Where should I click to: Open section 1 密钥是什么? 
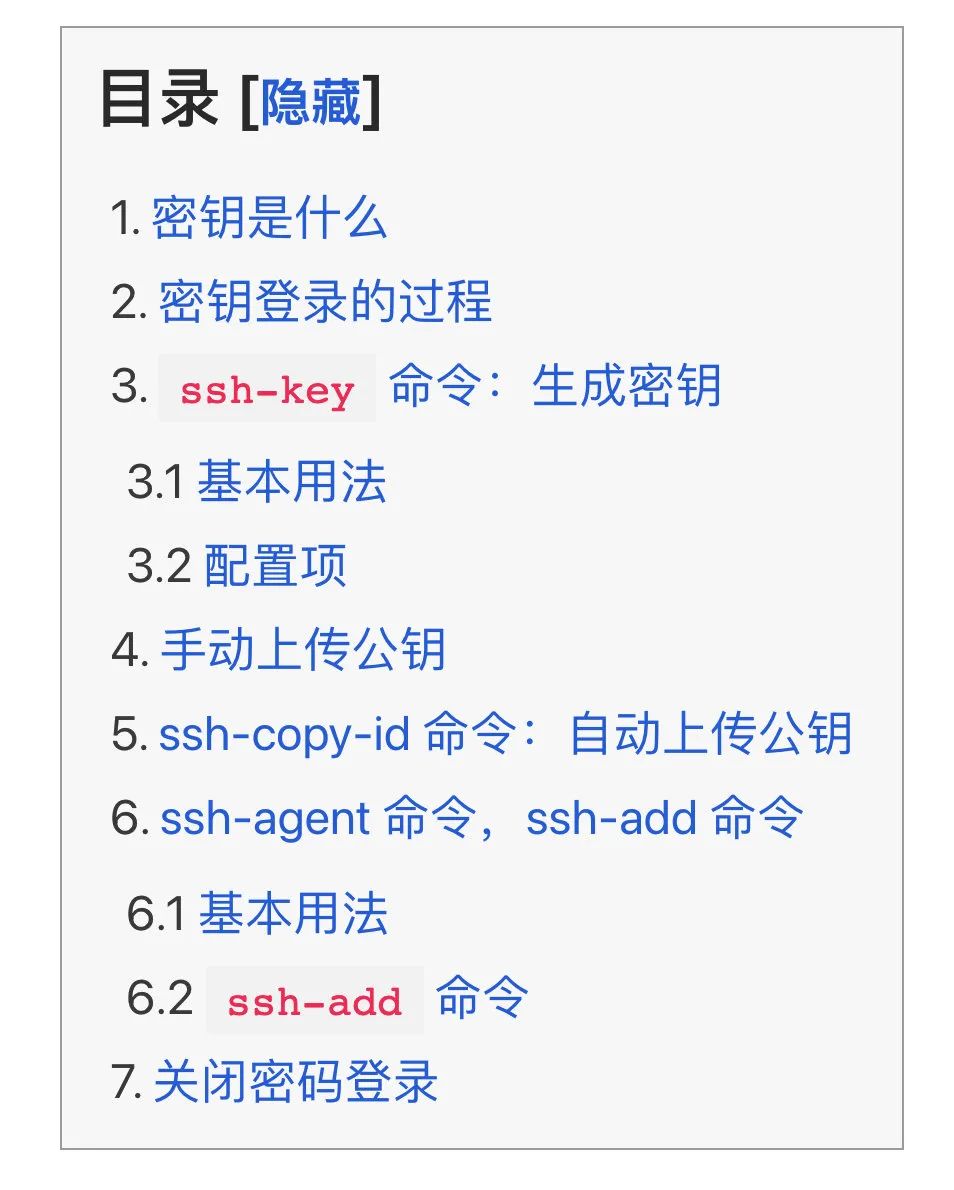[x=268, y=218]
